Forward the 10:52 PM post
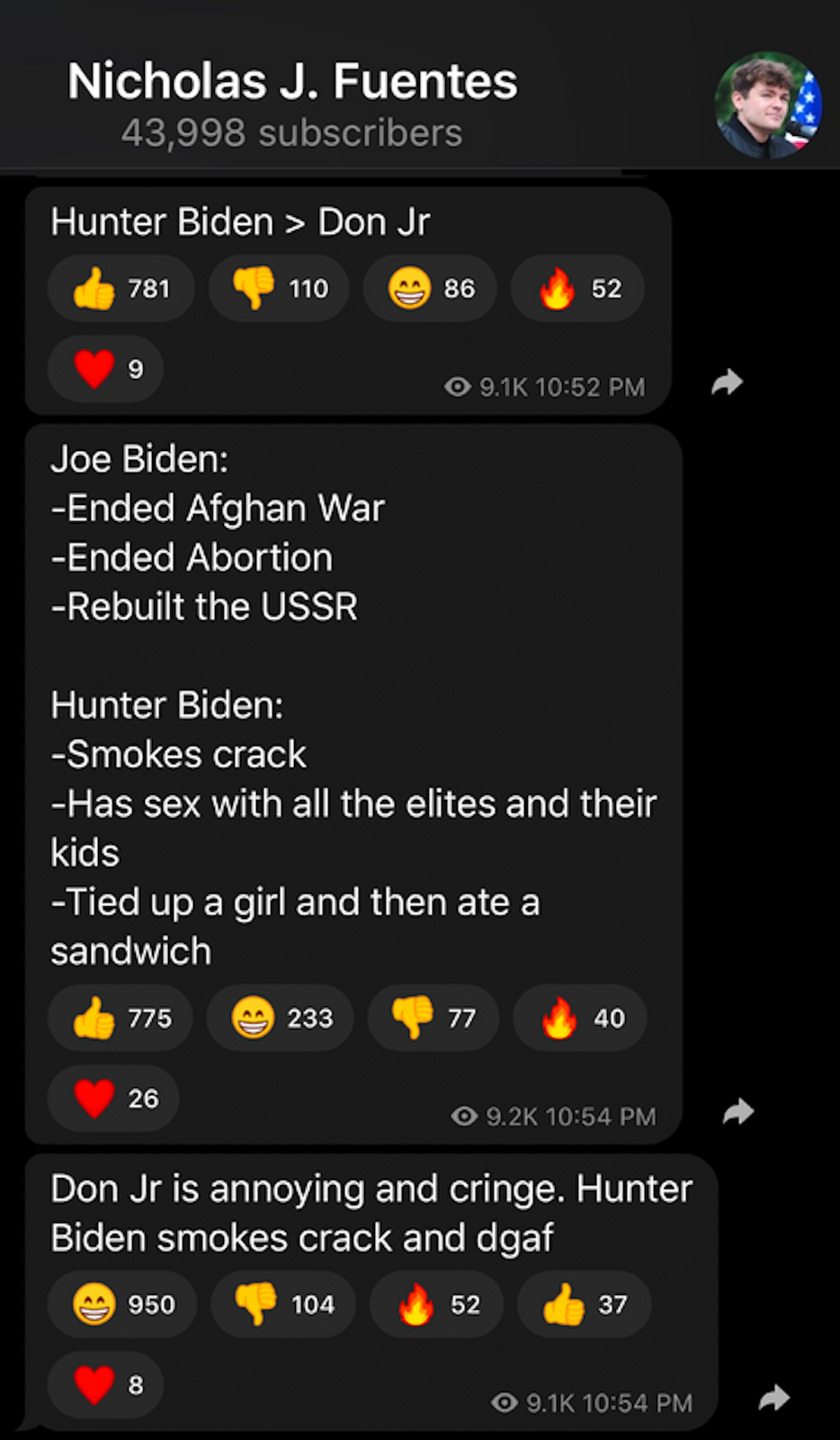Image resolution: width=840 pixels, height=1440 pixels. click(727, 382)
